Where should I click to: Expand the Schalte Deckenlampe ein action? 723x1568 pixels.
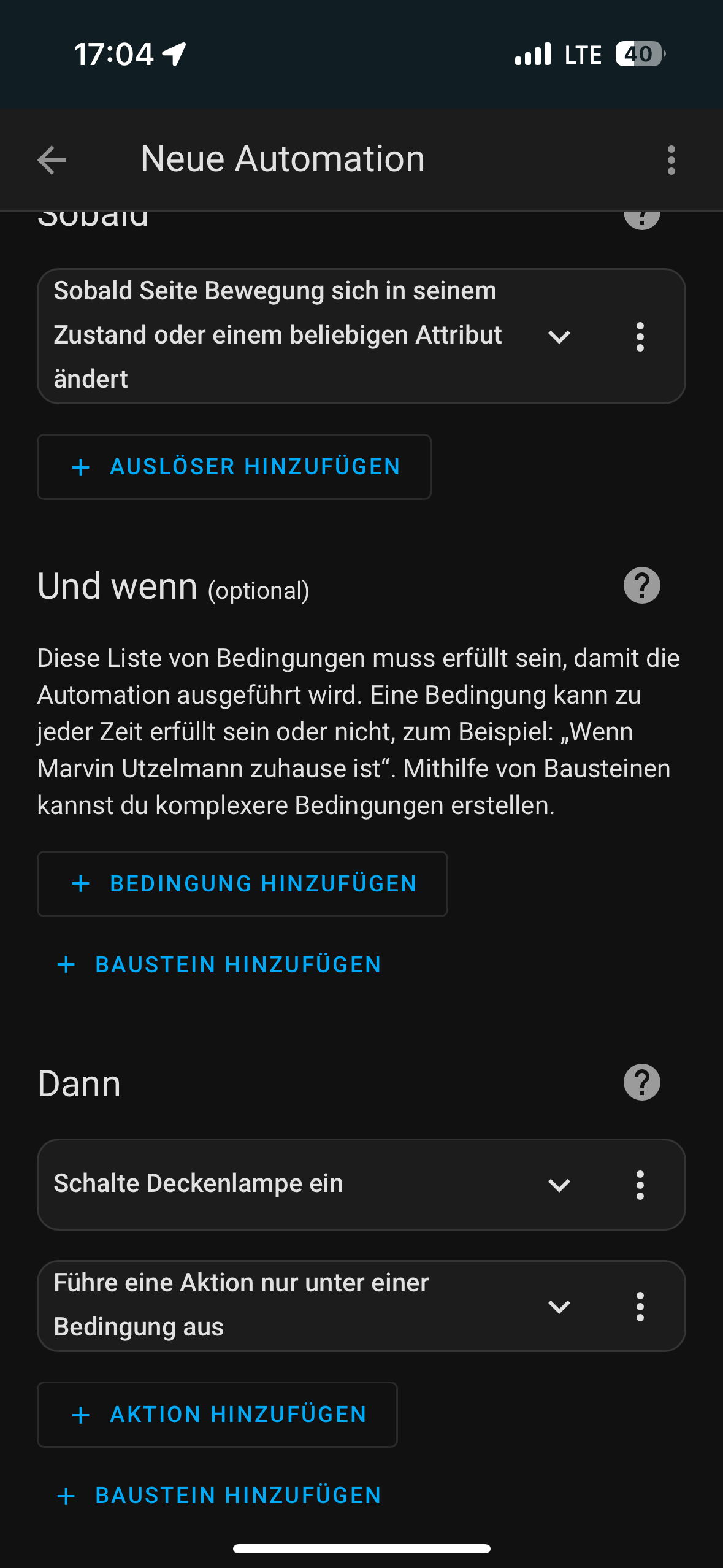tap(559, 1185)
